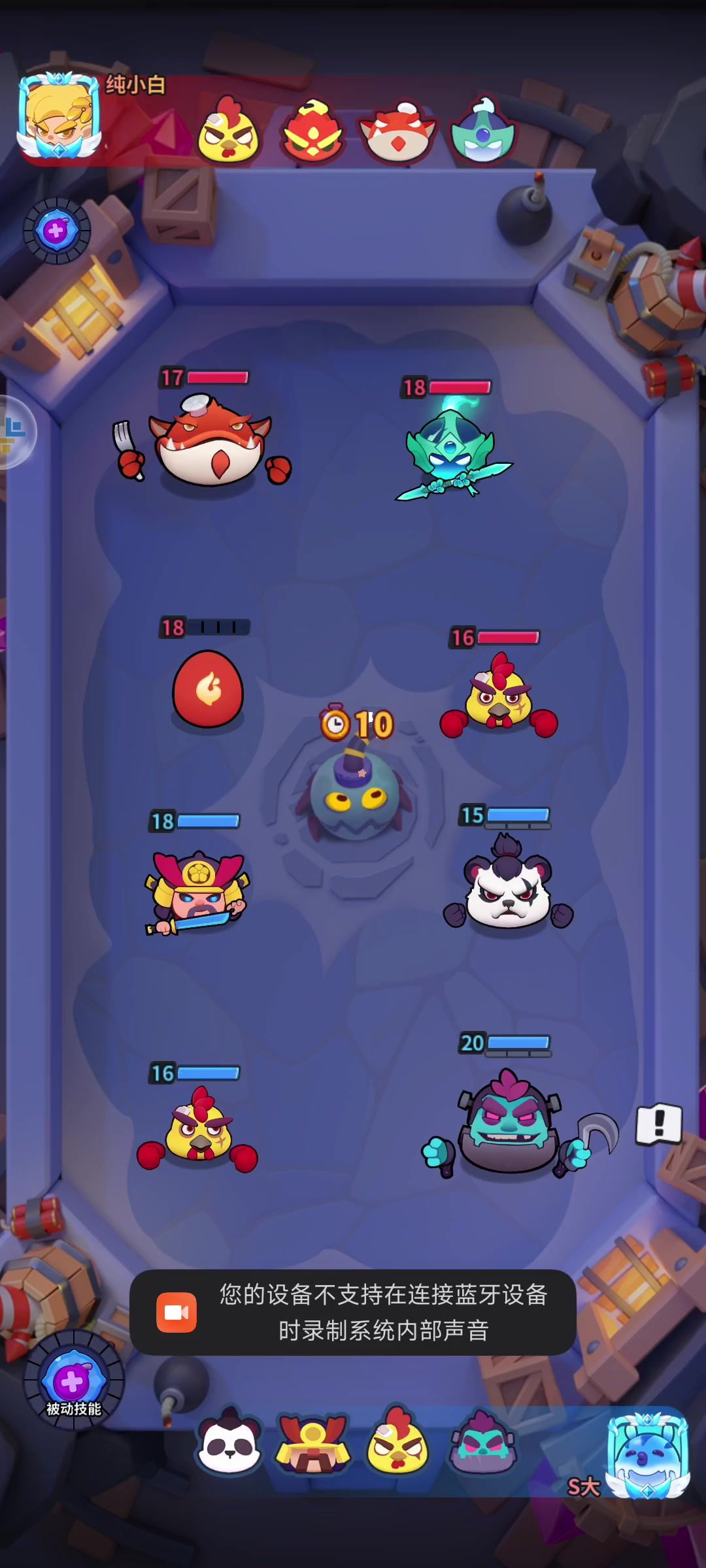Open the 被动技能 passive skill button

73,1382
